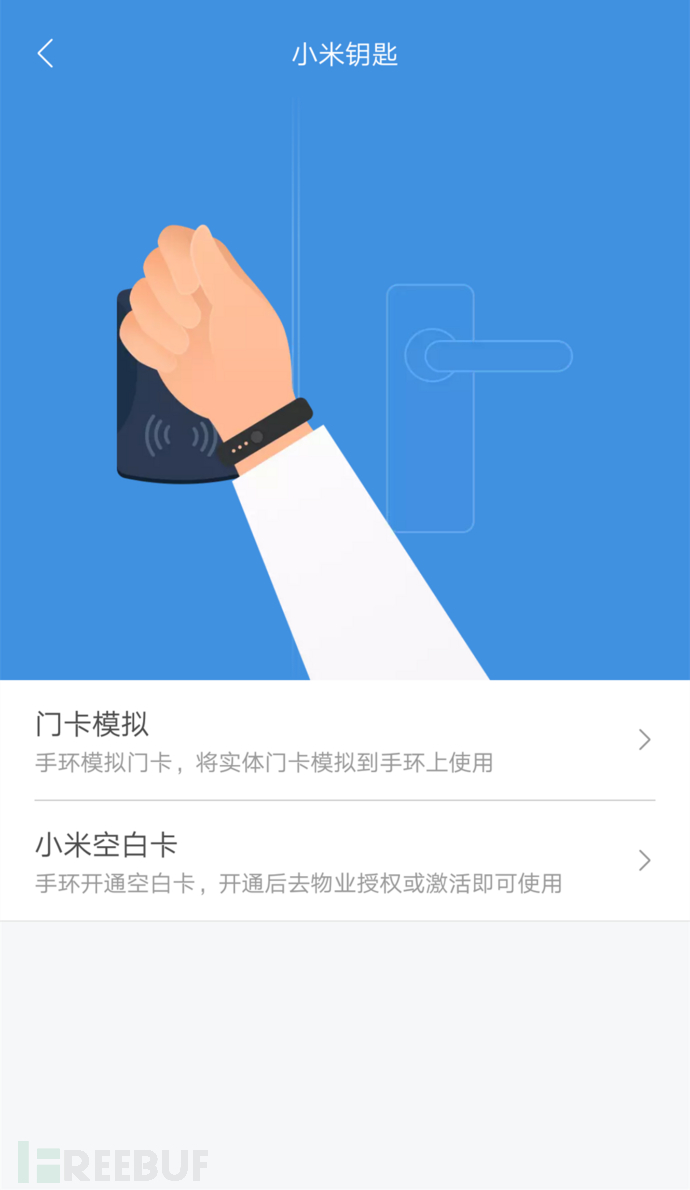This screenshot has height=1190, width=690.
Task: Go back from 小米钥匙 page
Action: (x=45, y=54)
